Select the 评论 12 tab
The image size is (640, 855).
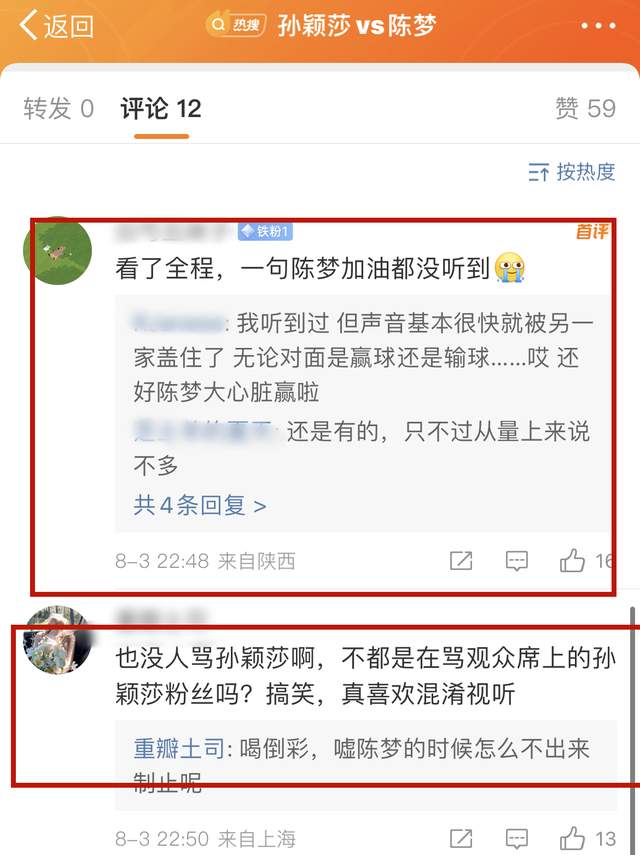tap(161, 108)
